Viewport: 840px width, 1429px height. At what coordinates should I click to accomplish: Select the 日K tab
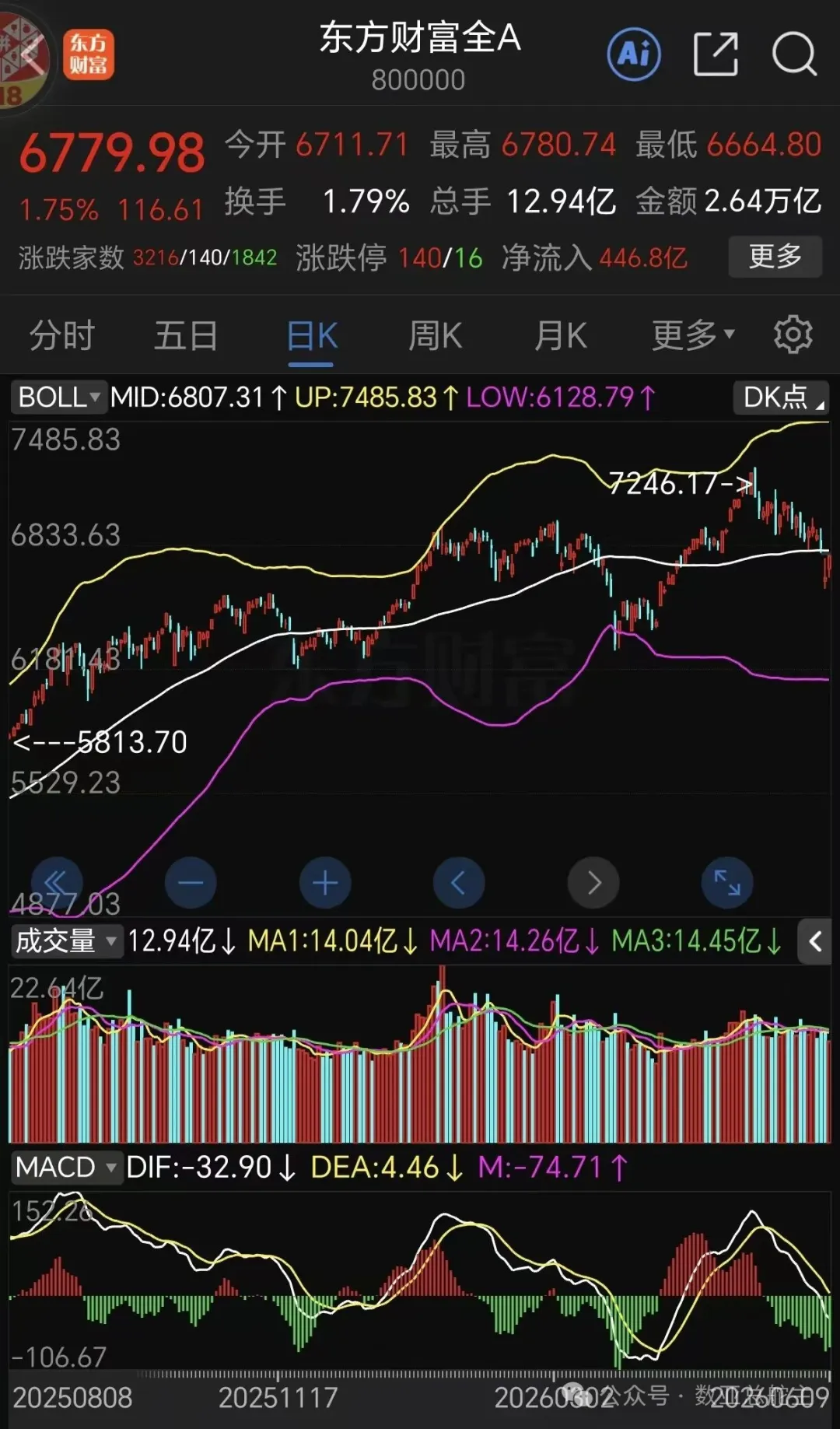click(x=312, y=337)
